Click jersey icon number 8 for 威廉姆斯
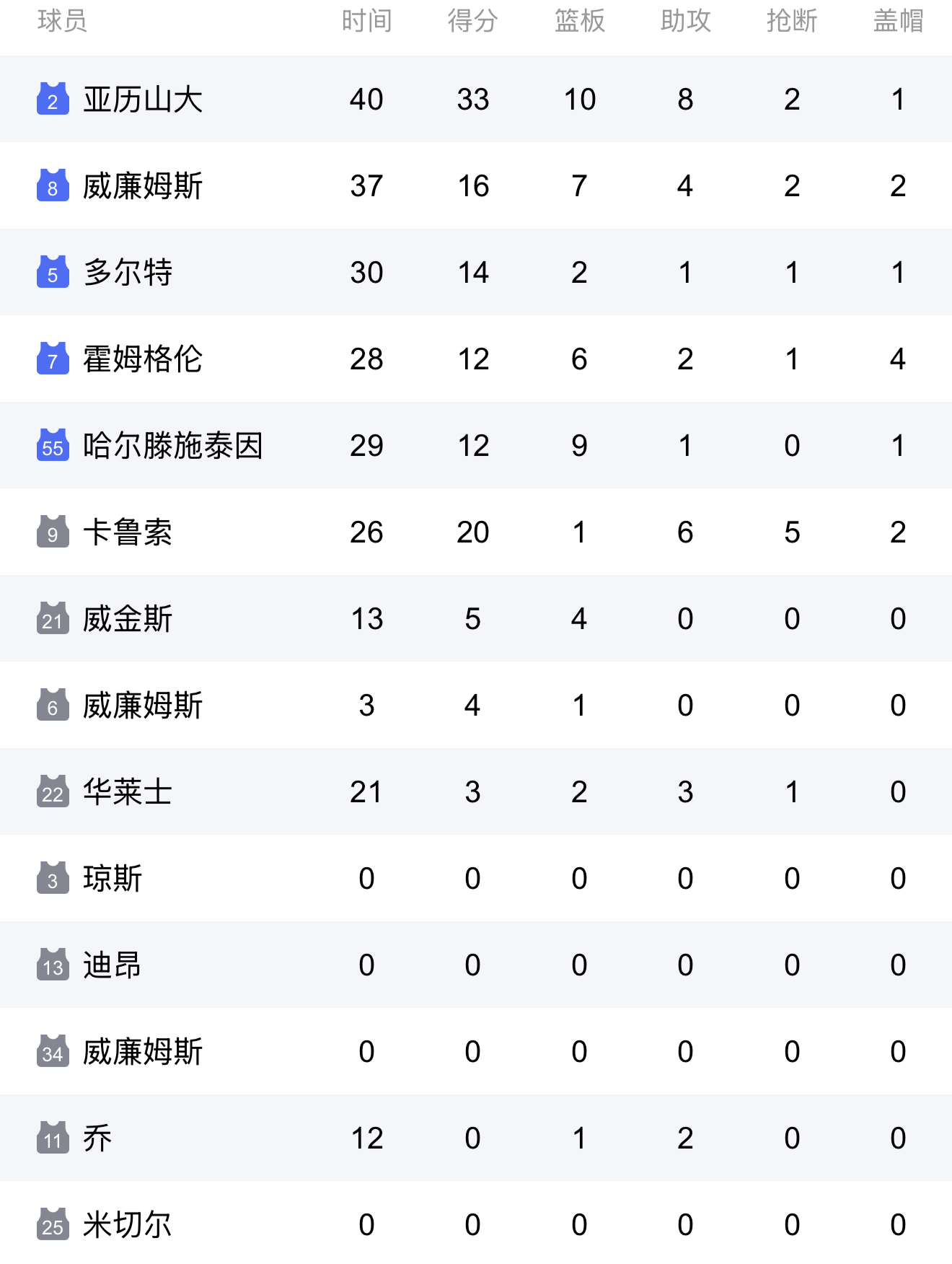Image resolution: width=952 pixels, height=1264 pixels. [x=51, y=186]
